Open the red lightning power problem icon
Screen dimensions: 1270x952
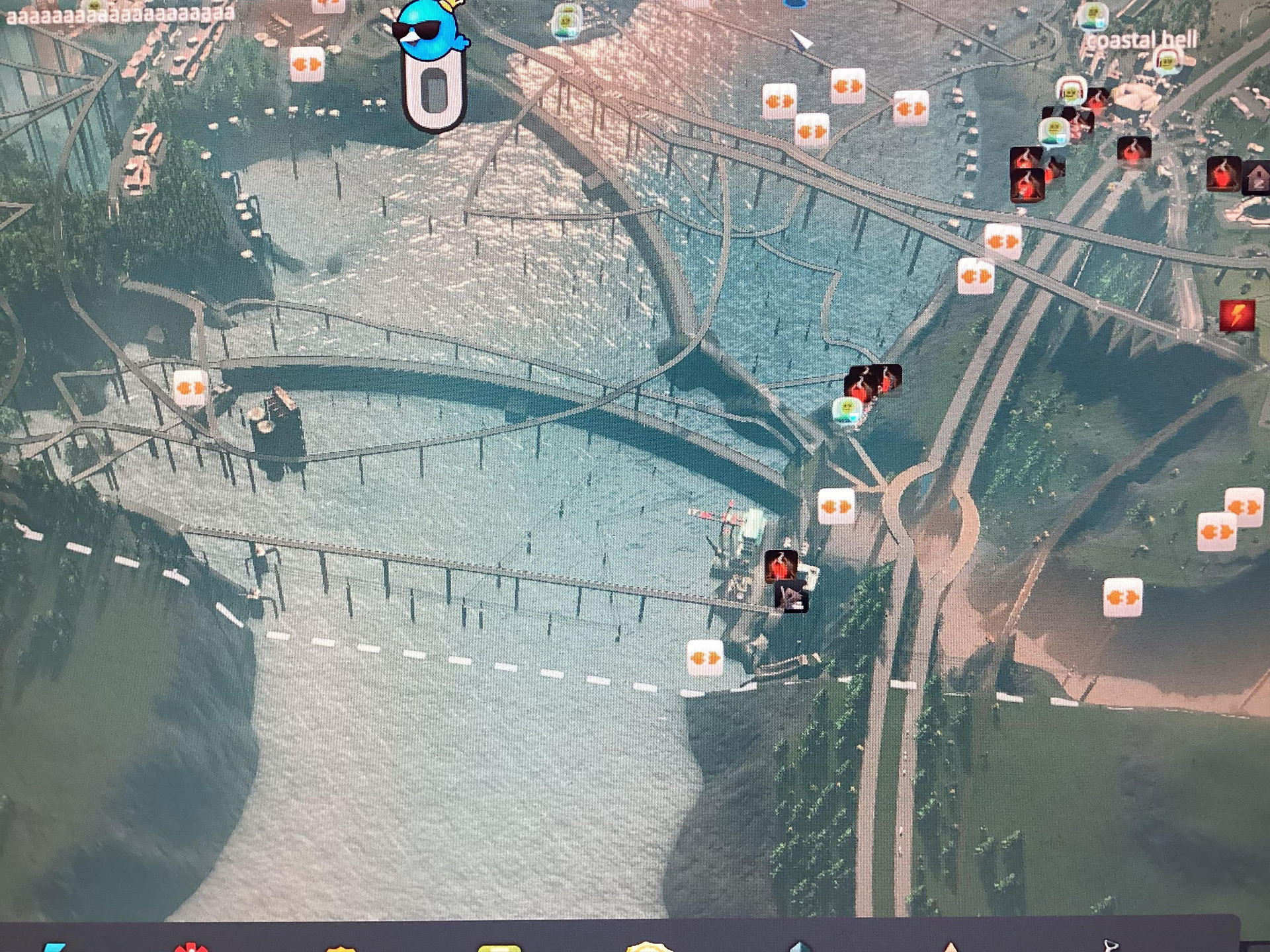pyautogui.click(x=1237, y=315)
